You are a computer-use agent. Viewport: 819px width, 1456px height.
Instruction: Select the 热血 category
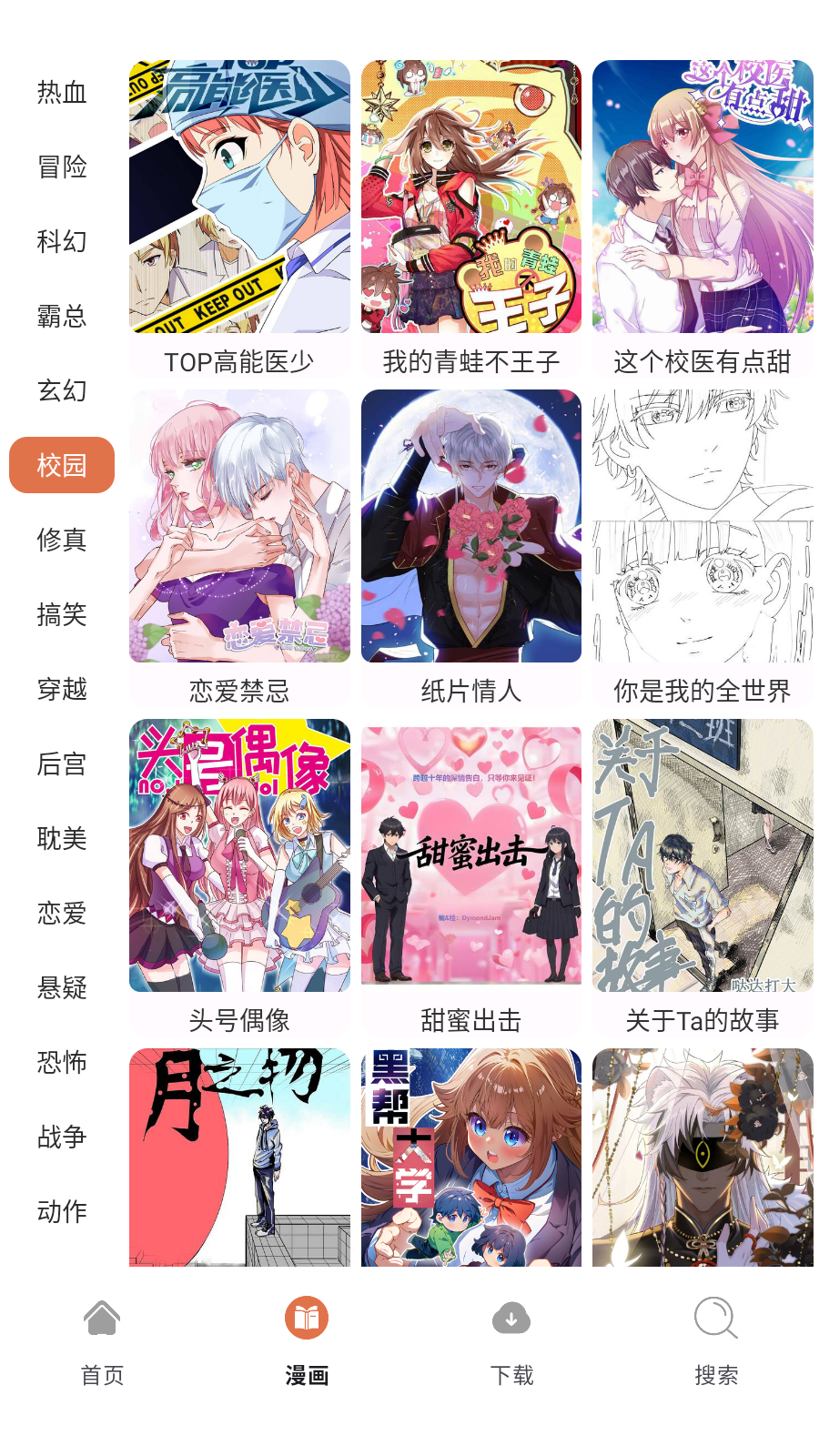point(62,92)
